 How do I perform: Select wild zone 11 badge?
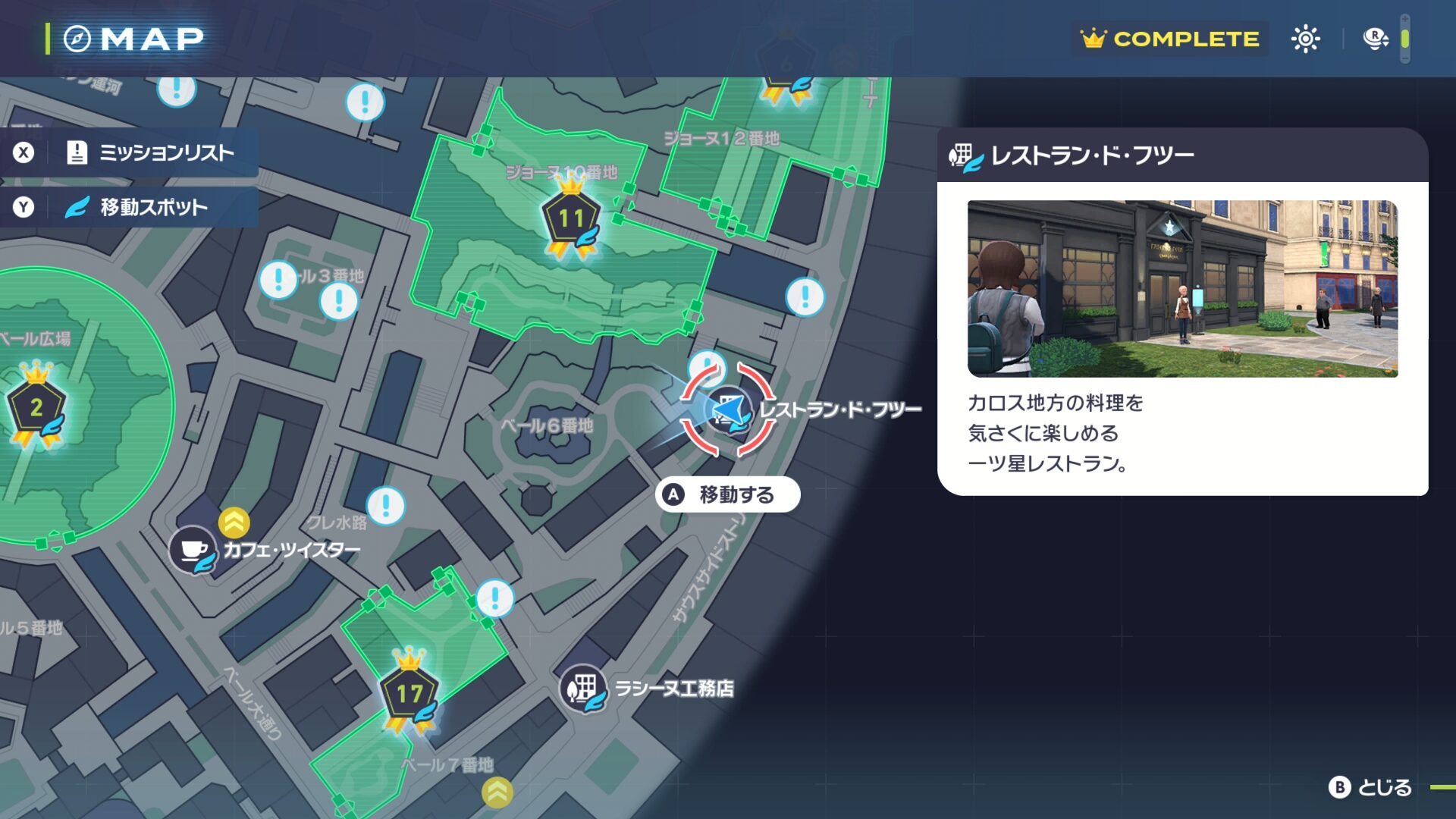(x=570, y=220)
